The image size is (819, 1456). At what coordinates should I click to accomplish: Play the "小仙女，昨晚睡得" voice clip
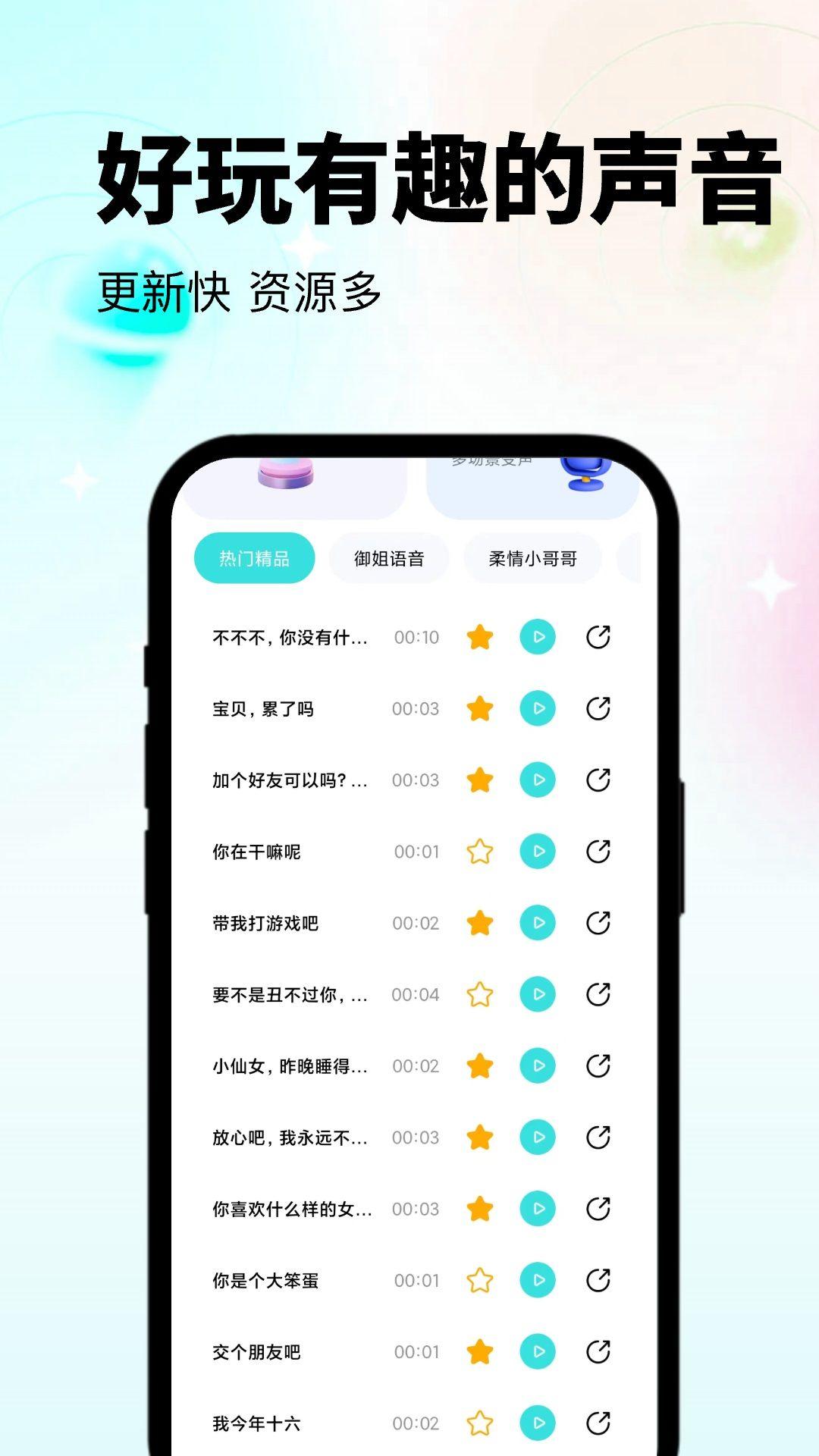[x=538, y=1064]
